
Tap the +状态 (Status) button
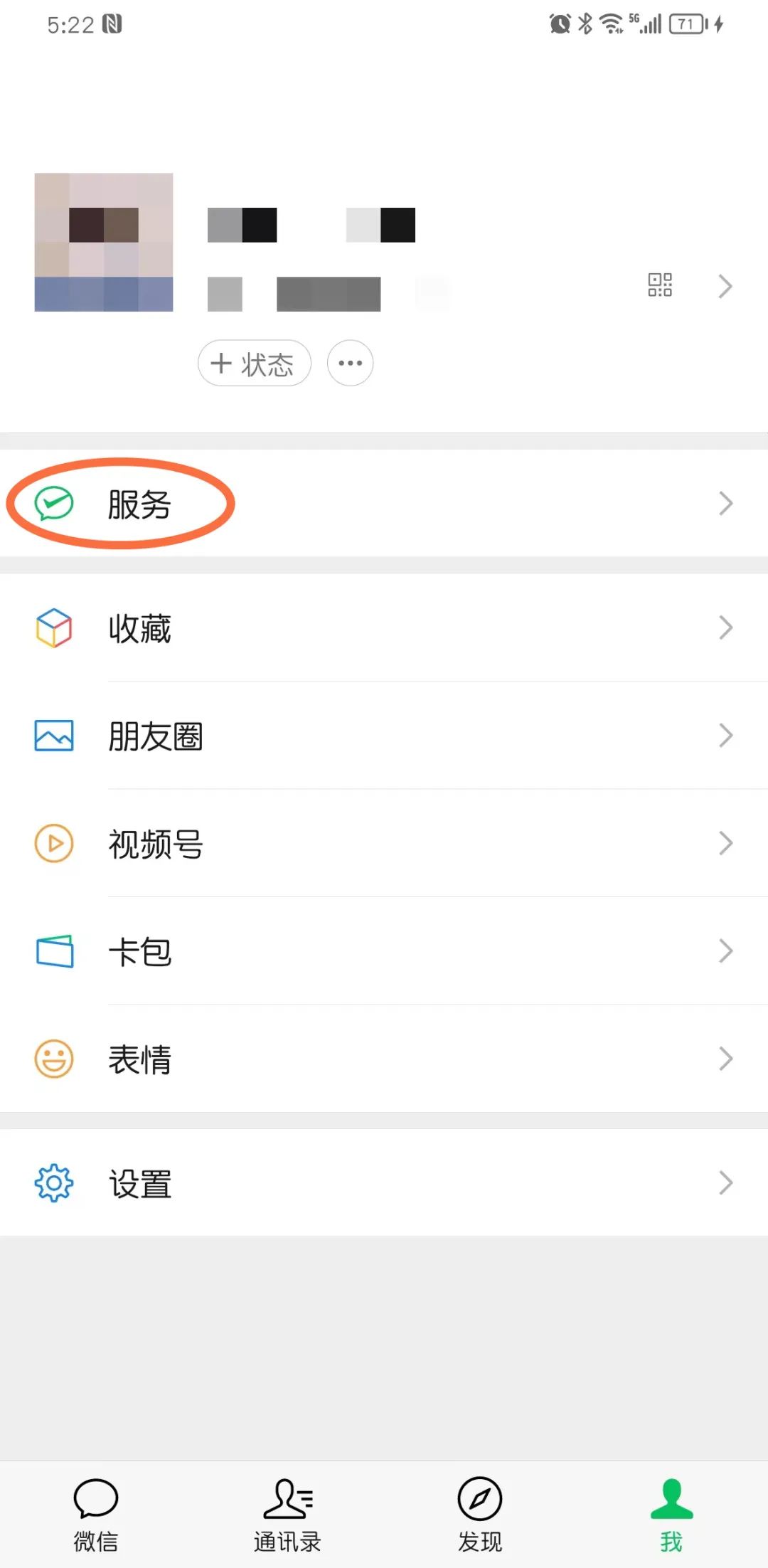point(254,363)
